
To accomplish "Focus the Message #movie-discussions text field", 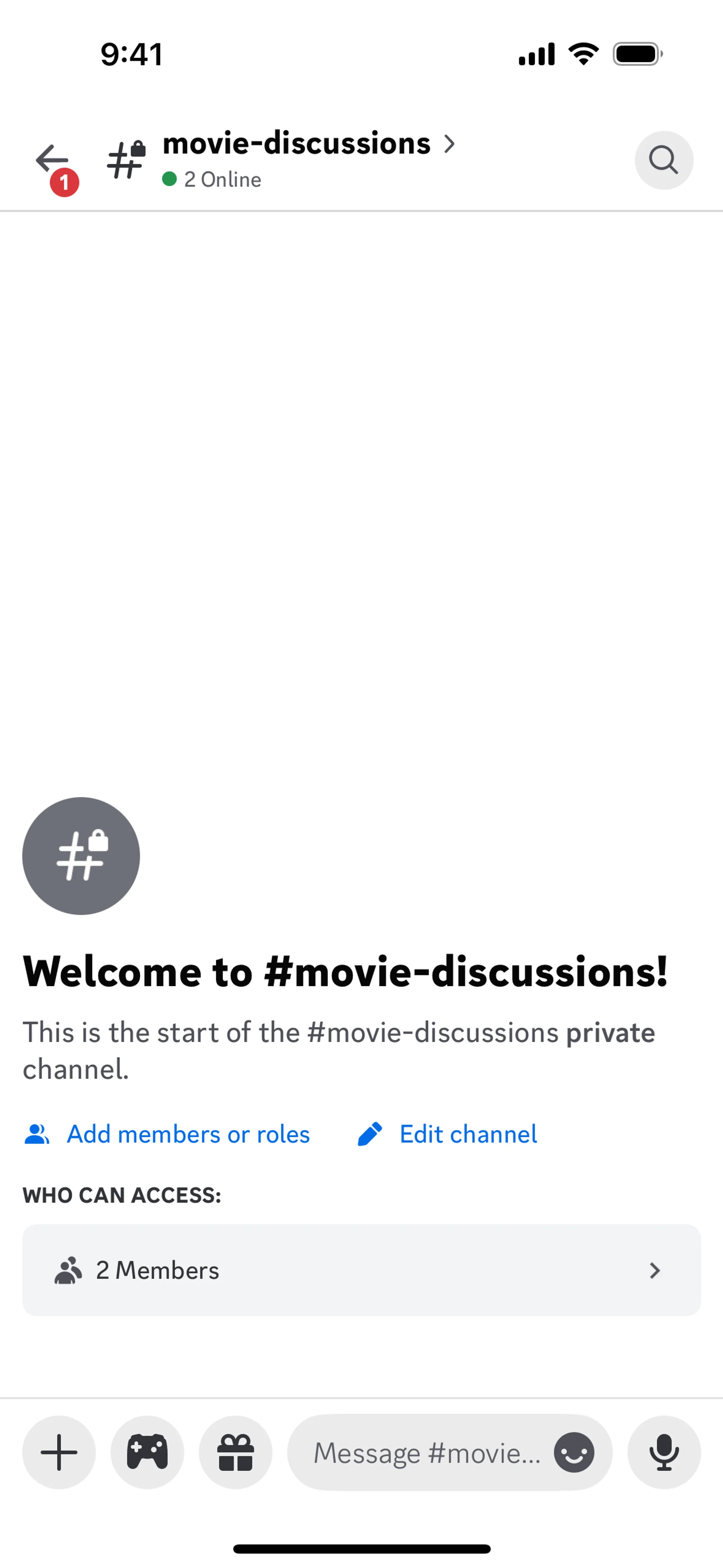I will pos(426,1452).
